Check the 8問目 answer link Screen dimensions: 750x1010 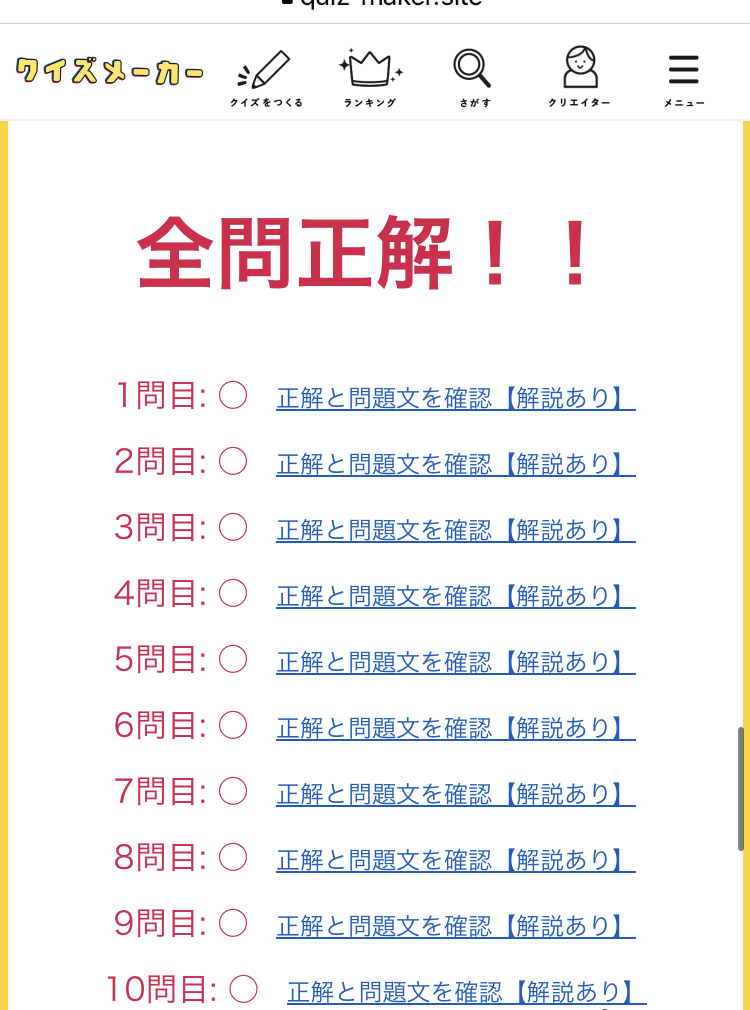pyautogui.click(x=455, y=860)
